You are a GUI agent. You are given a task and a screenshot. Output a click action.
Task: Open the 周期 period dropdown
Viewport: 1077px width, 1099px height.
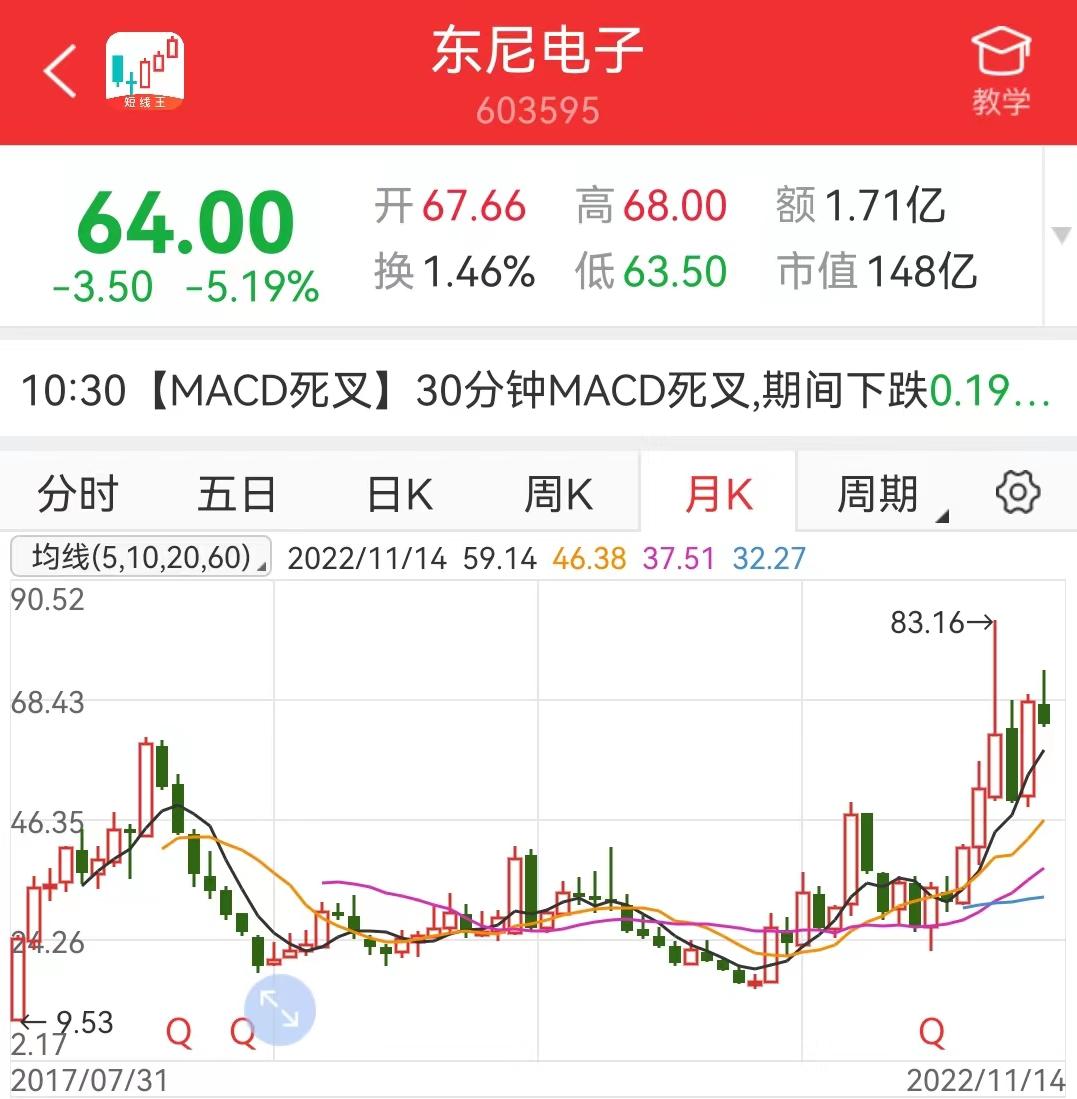(880, 494)
